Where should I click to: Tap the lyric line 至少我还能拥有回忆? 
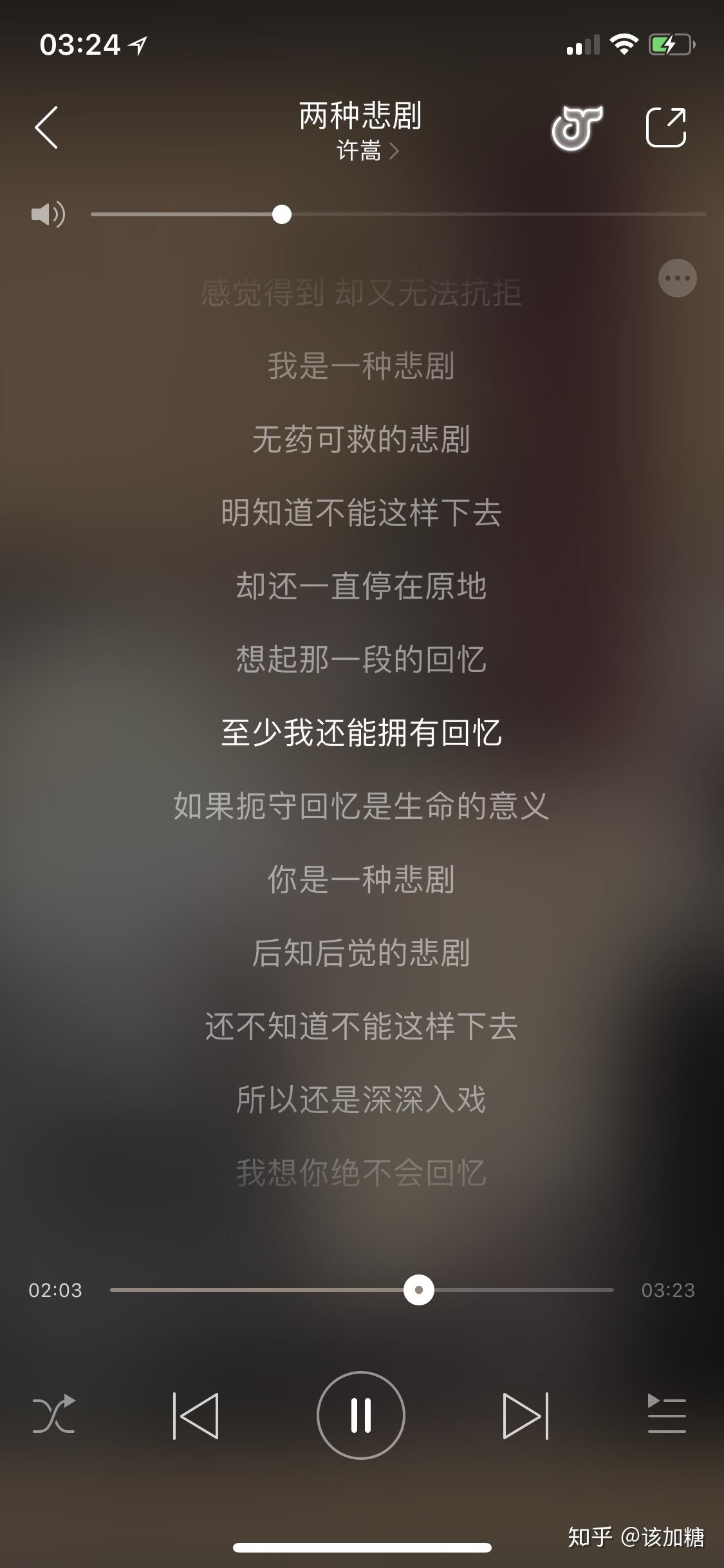tap(362, 734)
